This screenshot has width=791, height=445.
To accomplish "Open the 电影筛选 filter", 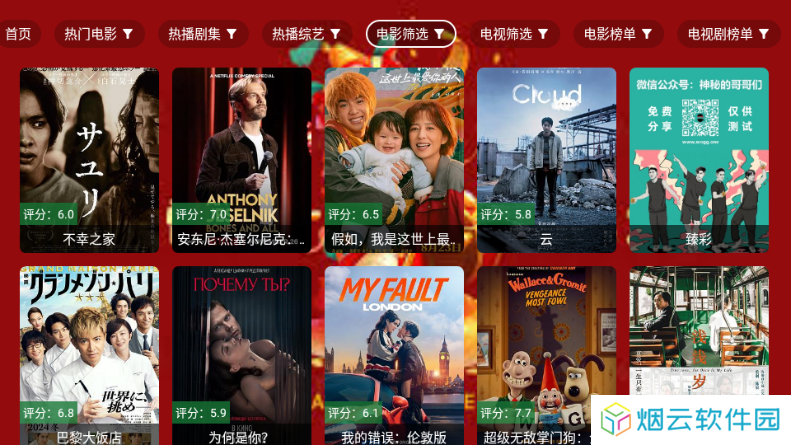I will tap(411, 34).
